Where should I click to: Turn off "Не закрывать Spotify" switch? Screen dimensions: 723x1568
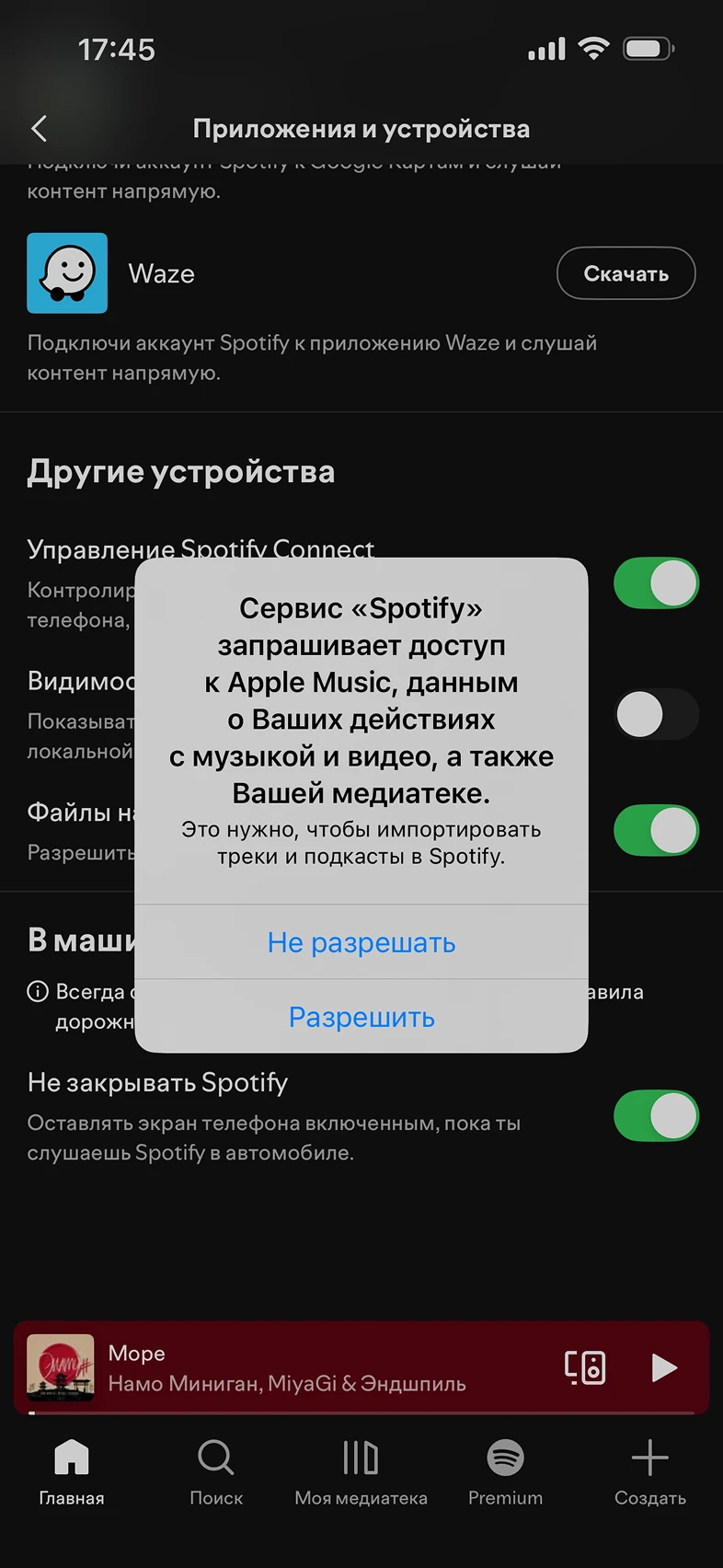tap(656, 1116)
